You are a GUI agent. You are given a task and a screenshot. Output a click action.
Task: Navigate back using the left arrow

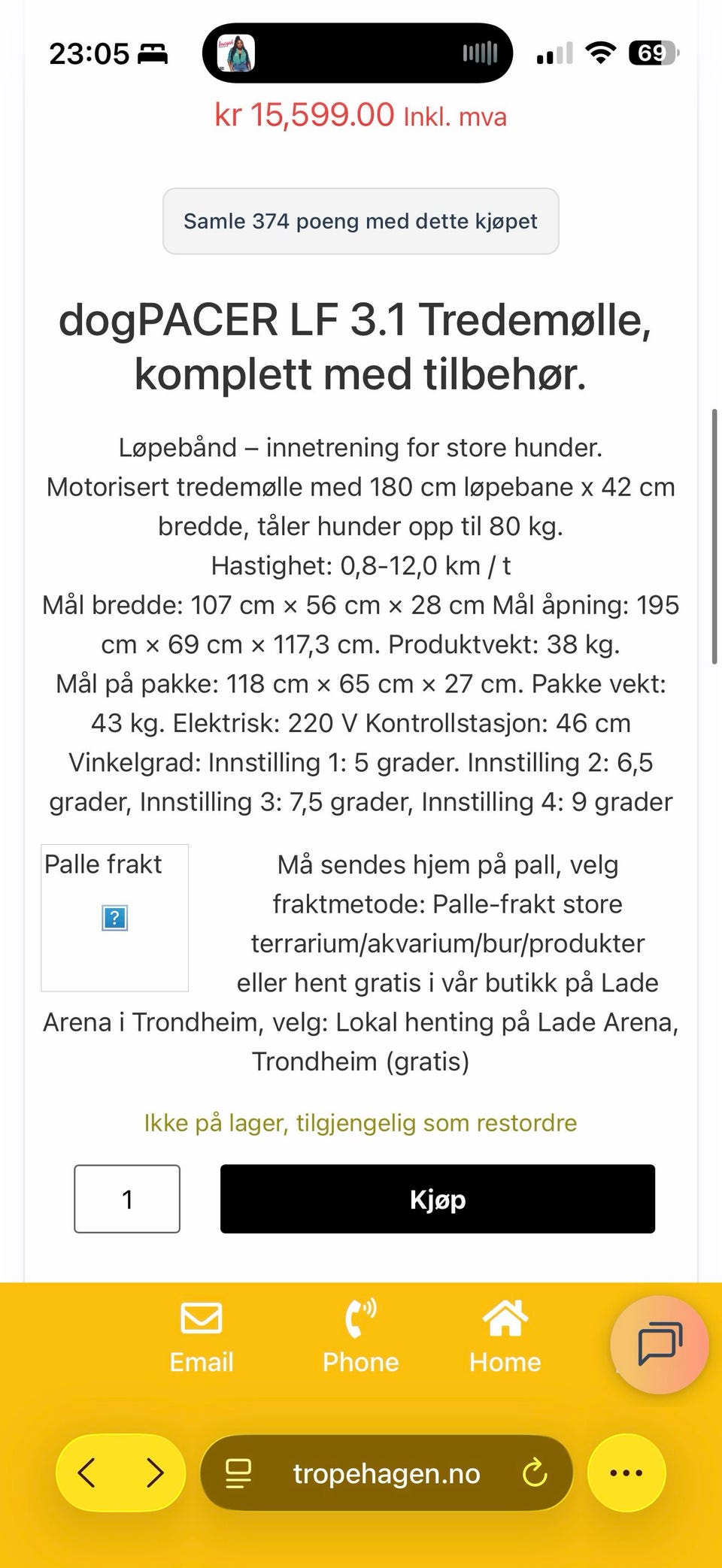88,1473
